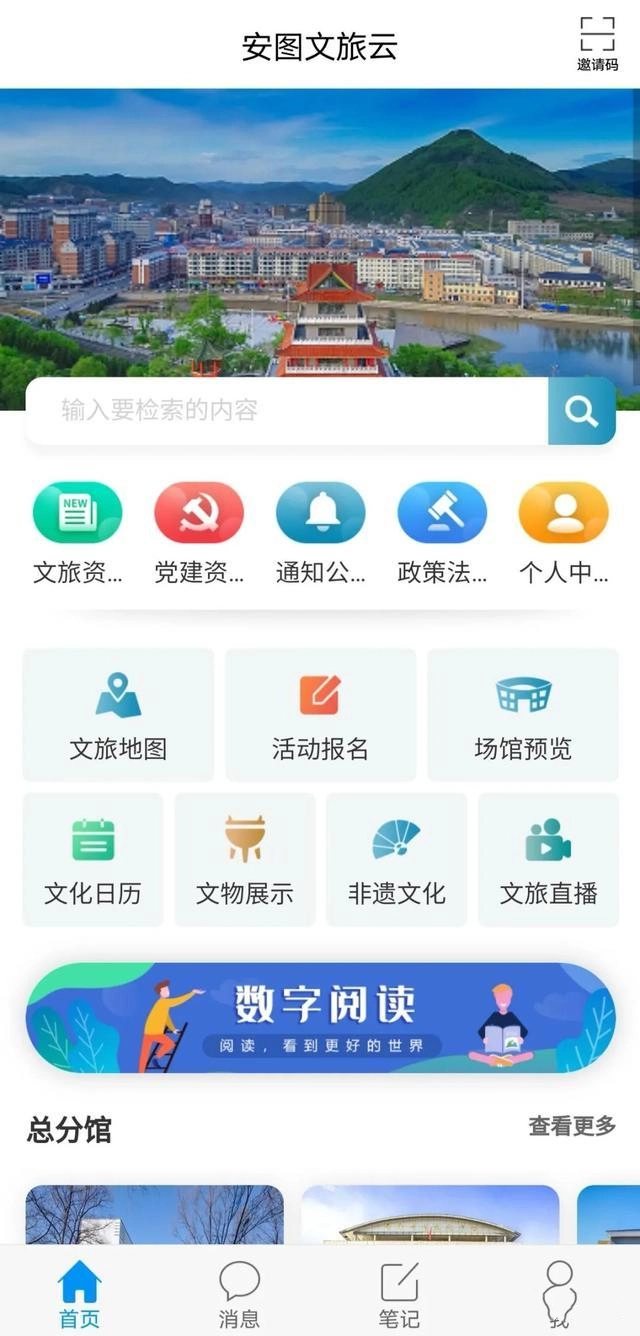Viewport: 640px width, 1336px height.
Task: Open the 党建 category with the red icon
Action: 199,532
